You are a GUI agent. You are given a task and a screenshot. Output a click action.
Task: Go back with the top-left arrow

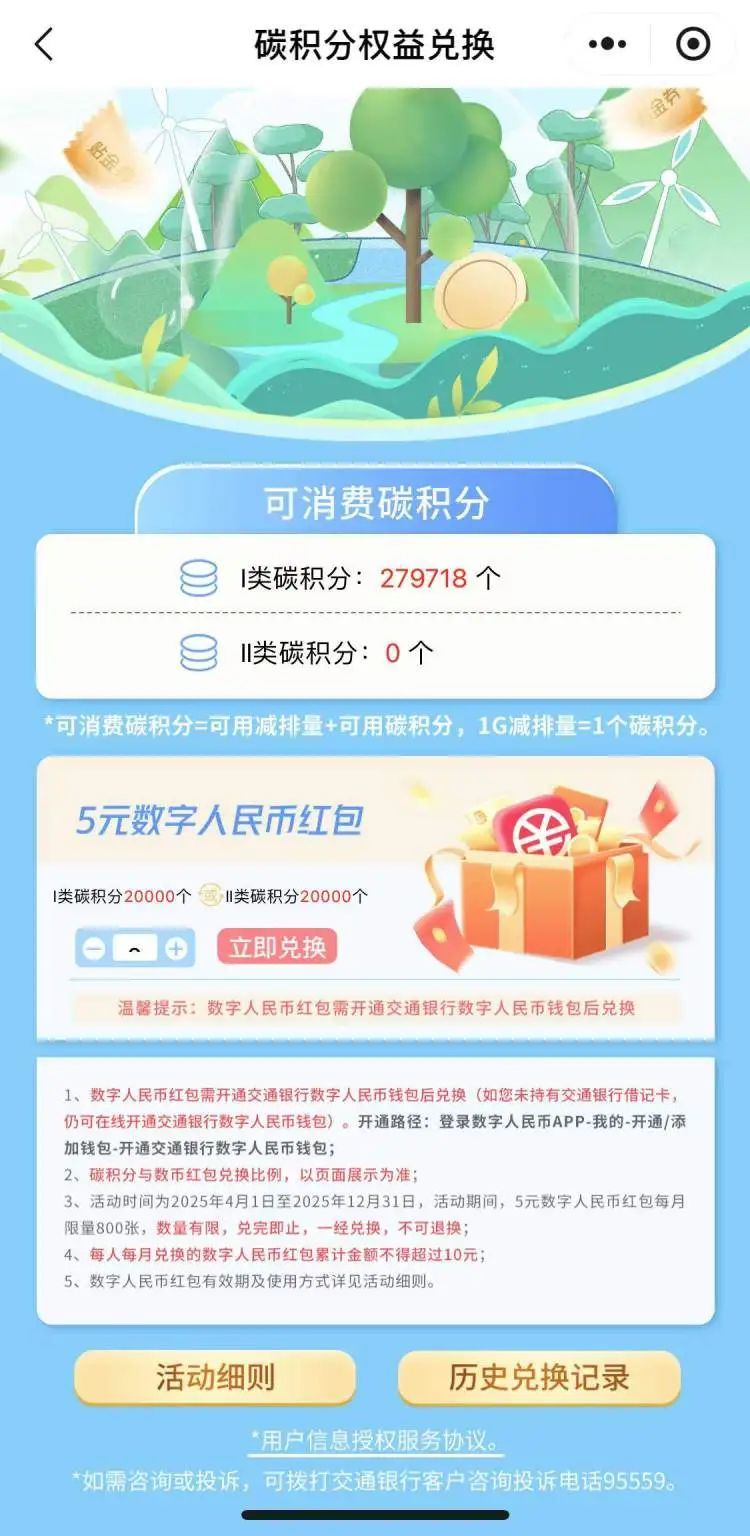click(x=44, y=44)
